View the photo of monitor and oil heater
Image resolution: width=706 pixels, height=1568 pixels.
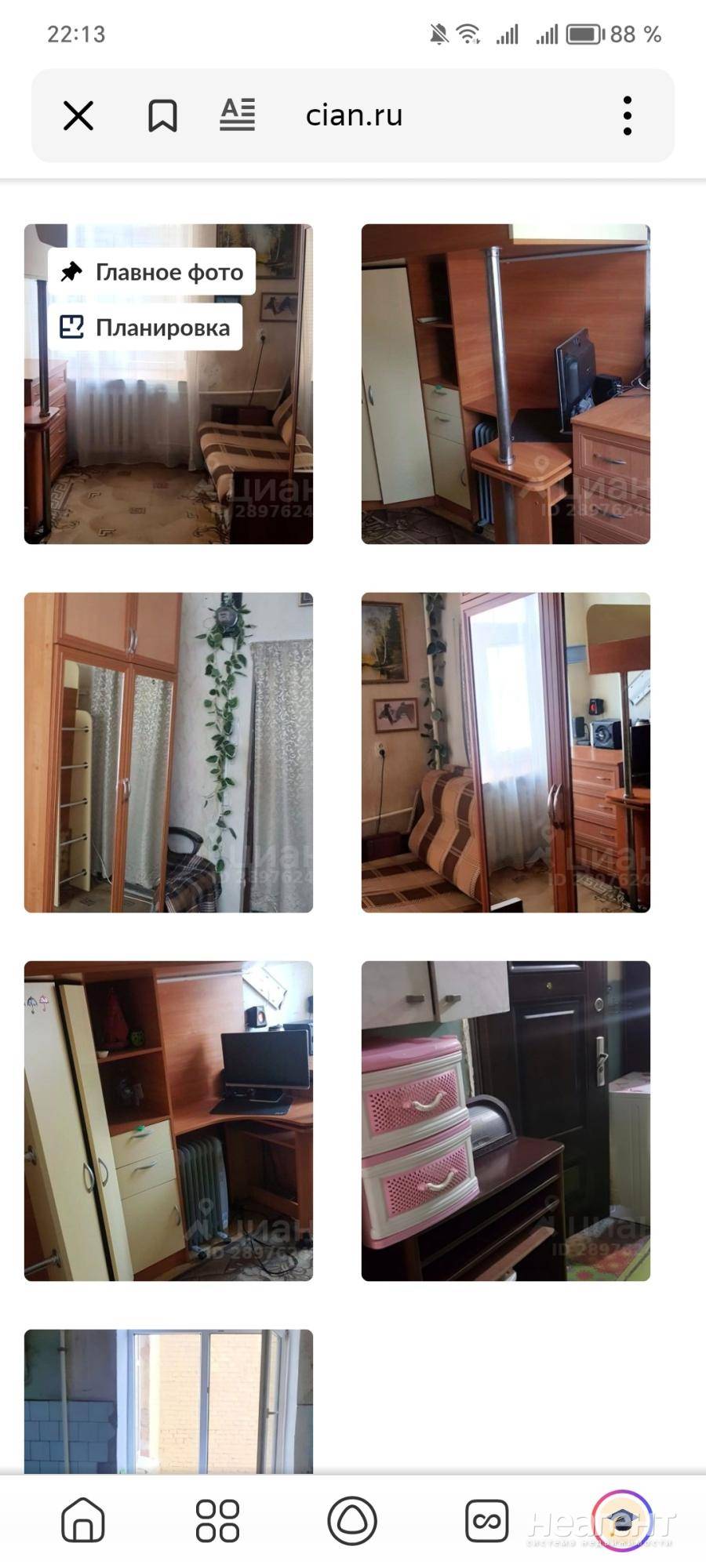click(169, 1121)
